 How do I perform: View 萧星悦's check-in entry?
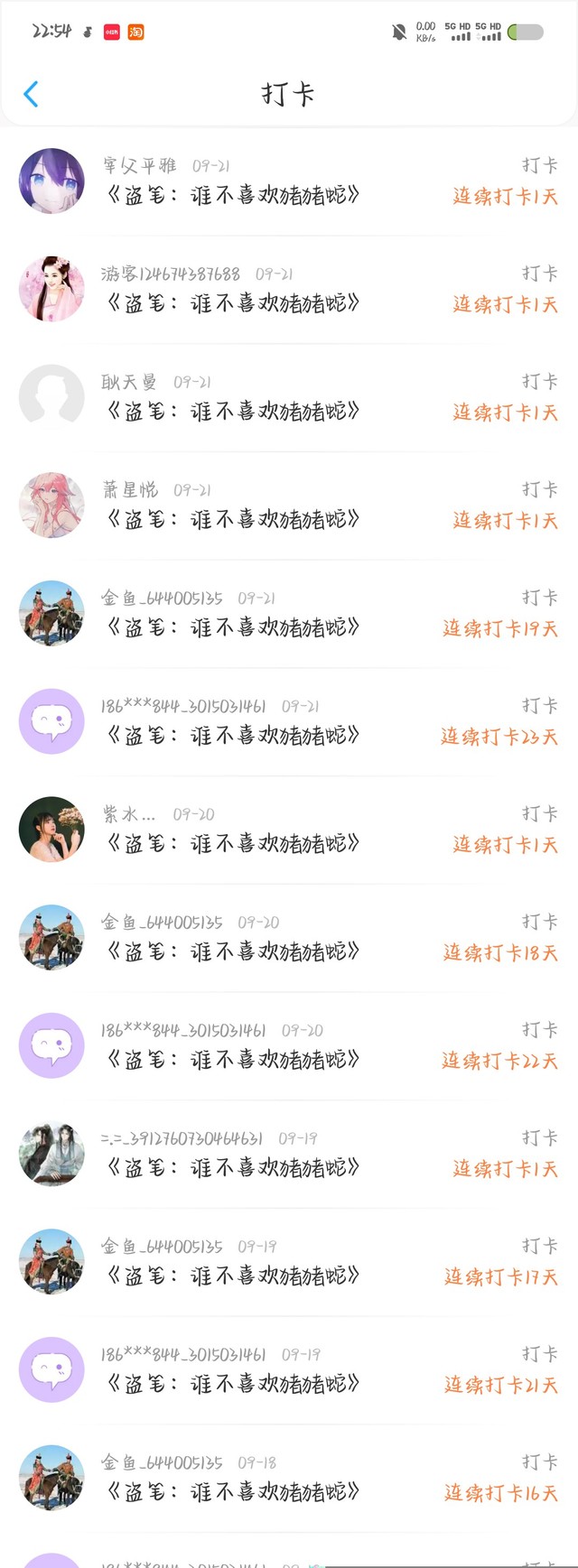click(x=289, y=506)
